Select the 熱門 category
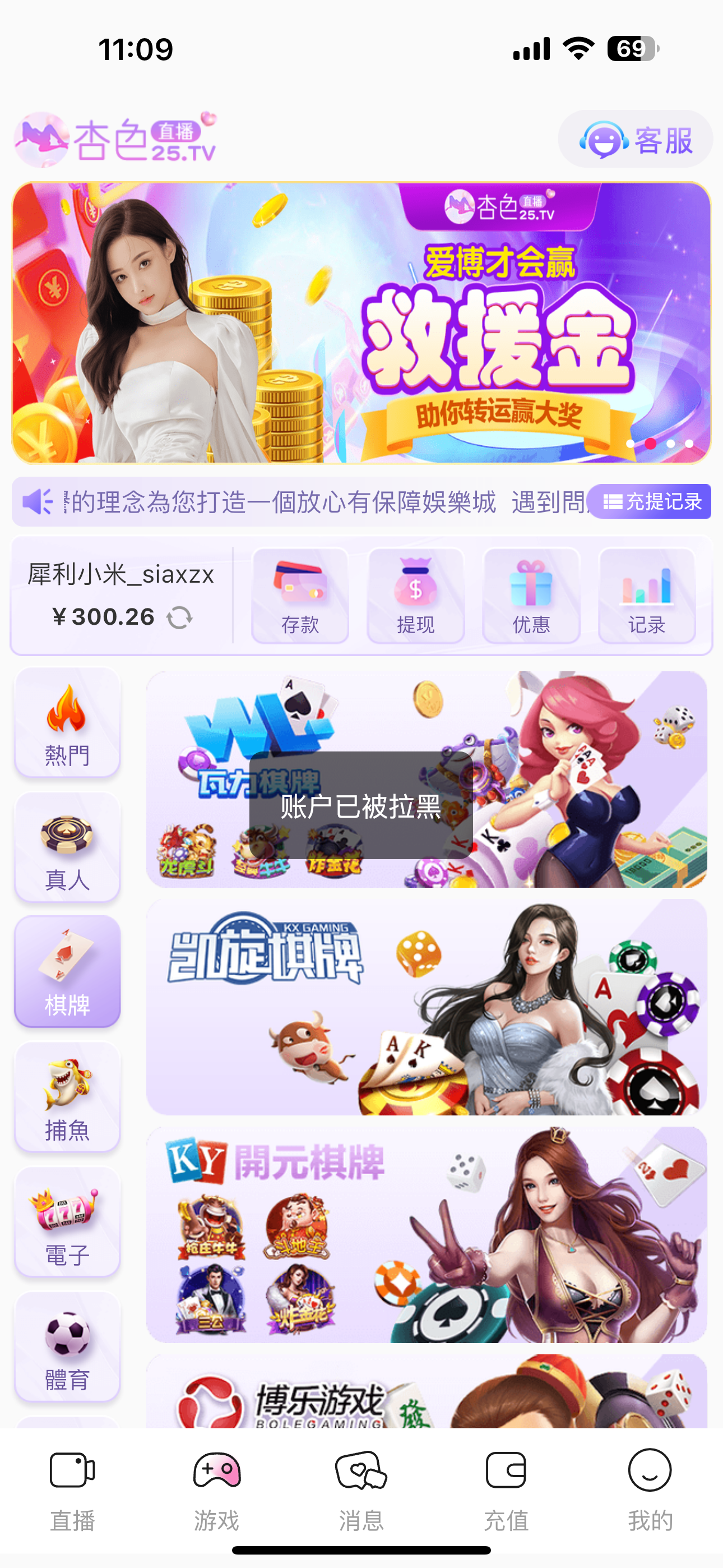This screenshot has height=1568, width=723. pos(67,722)
